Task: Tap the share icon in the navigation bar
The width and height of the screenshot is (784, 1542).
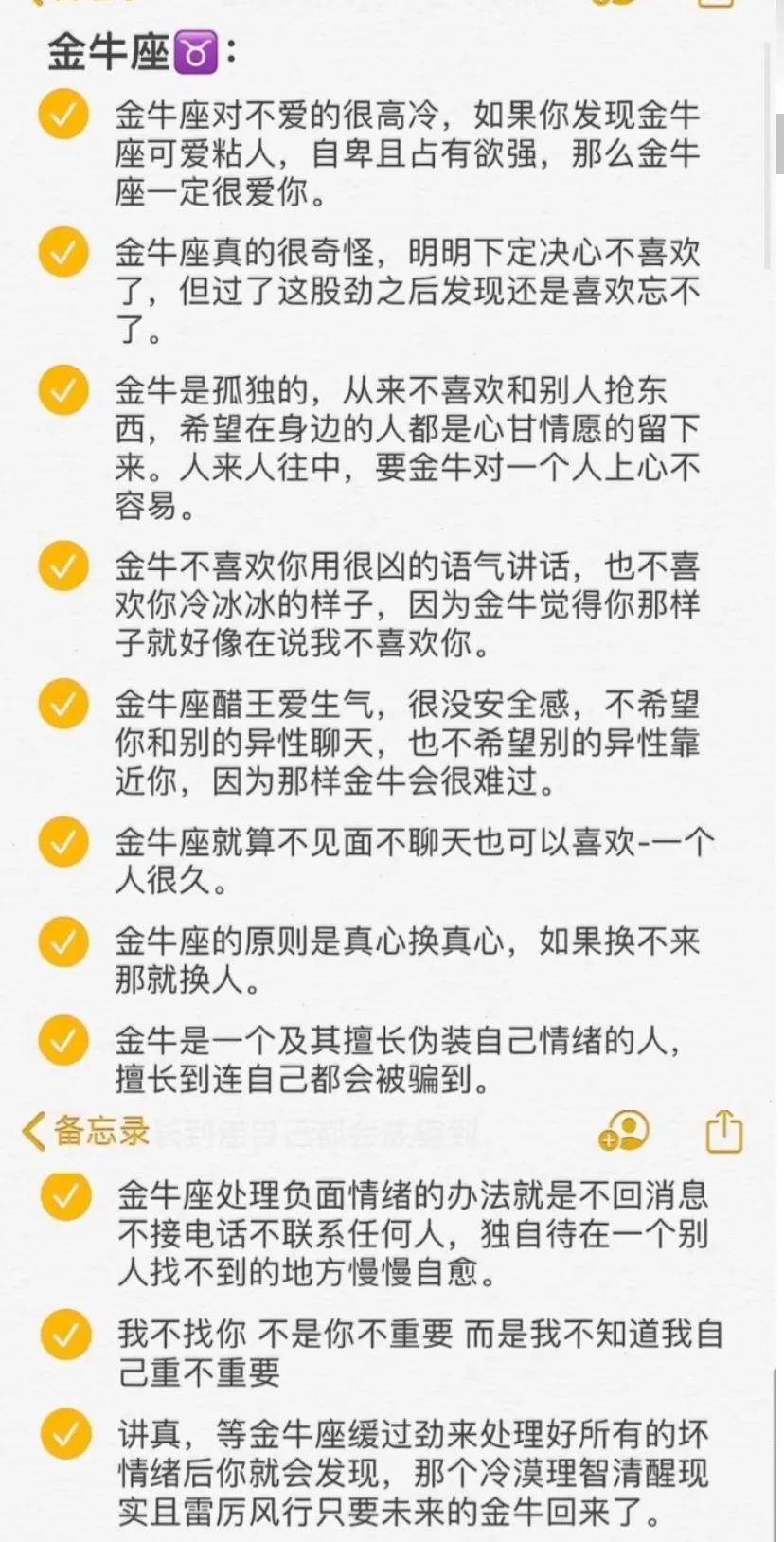Action: click(723, 1133)
